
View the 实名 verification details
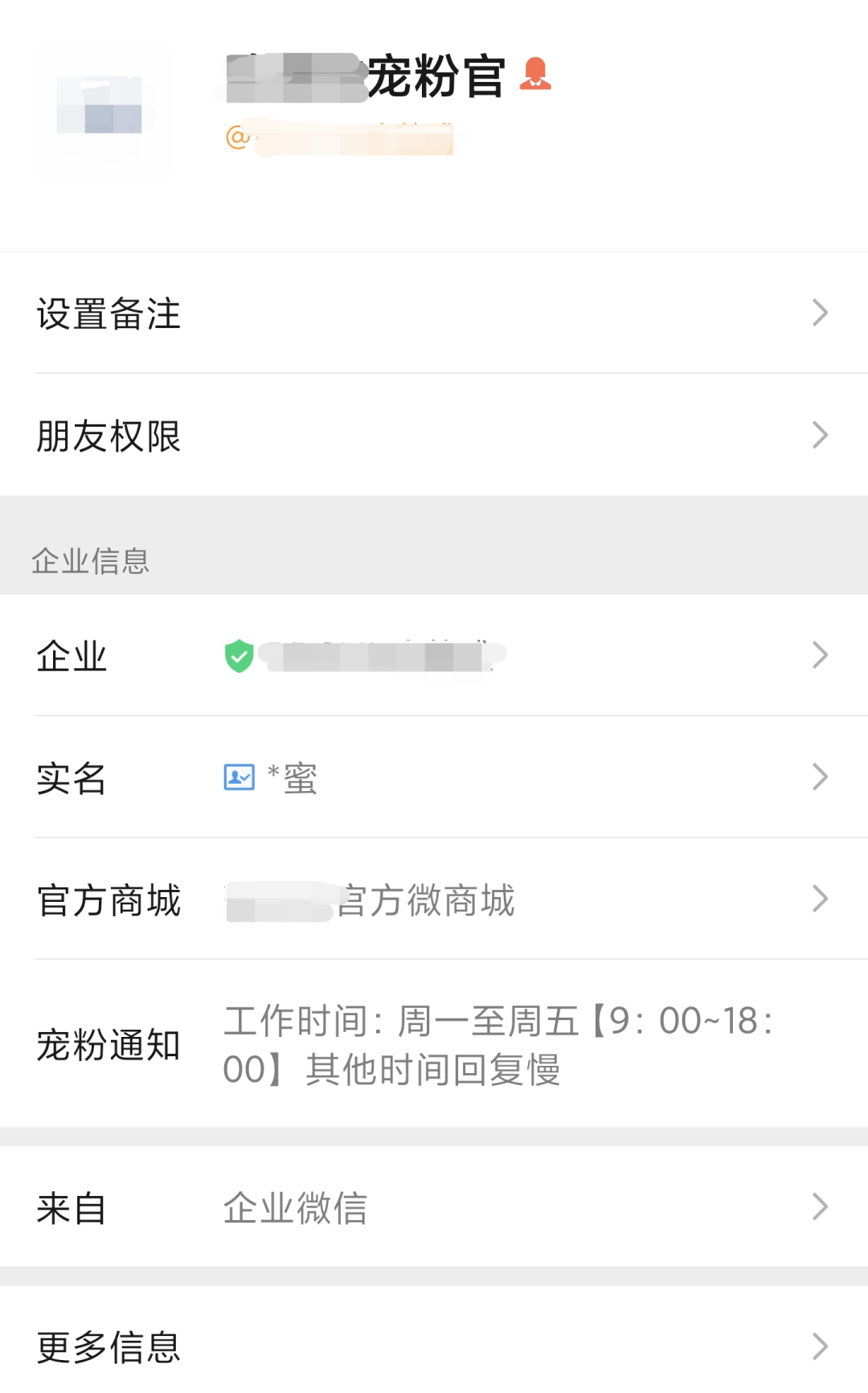[434, 777]
